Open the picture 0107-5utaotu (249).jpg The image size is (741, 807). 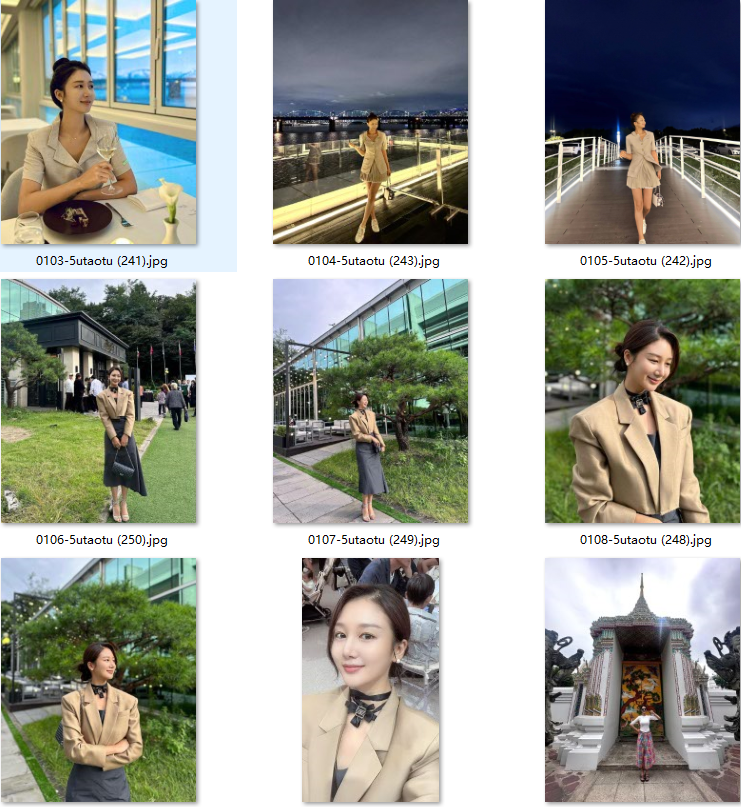pos(370,400)
